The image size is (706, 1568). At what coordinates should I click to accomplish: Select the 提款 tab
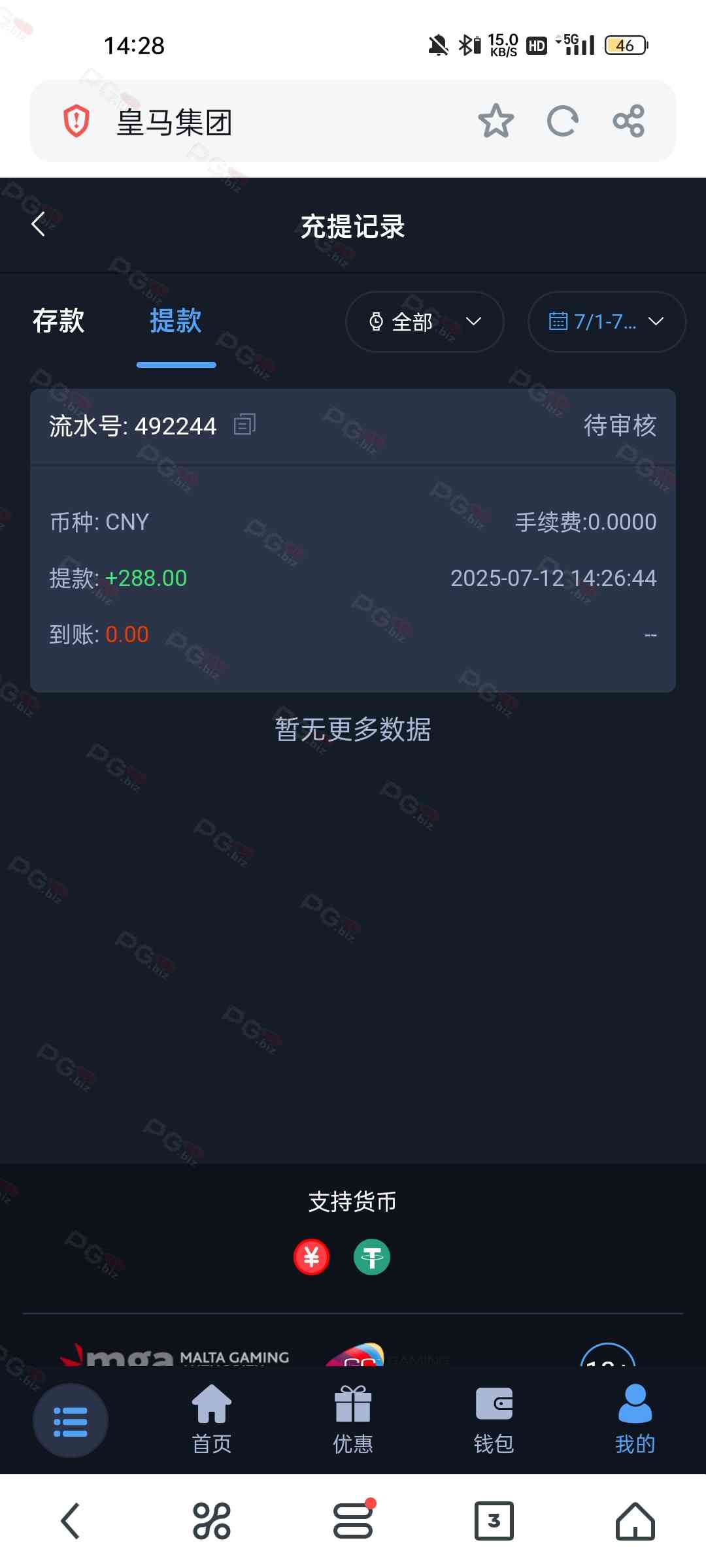click(x=175, y=321)
